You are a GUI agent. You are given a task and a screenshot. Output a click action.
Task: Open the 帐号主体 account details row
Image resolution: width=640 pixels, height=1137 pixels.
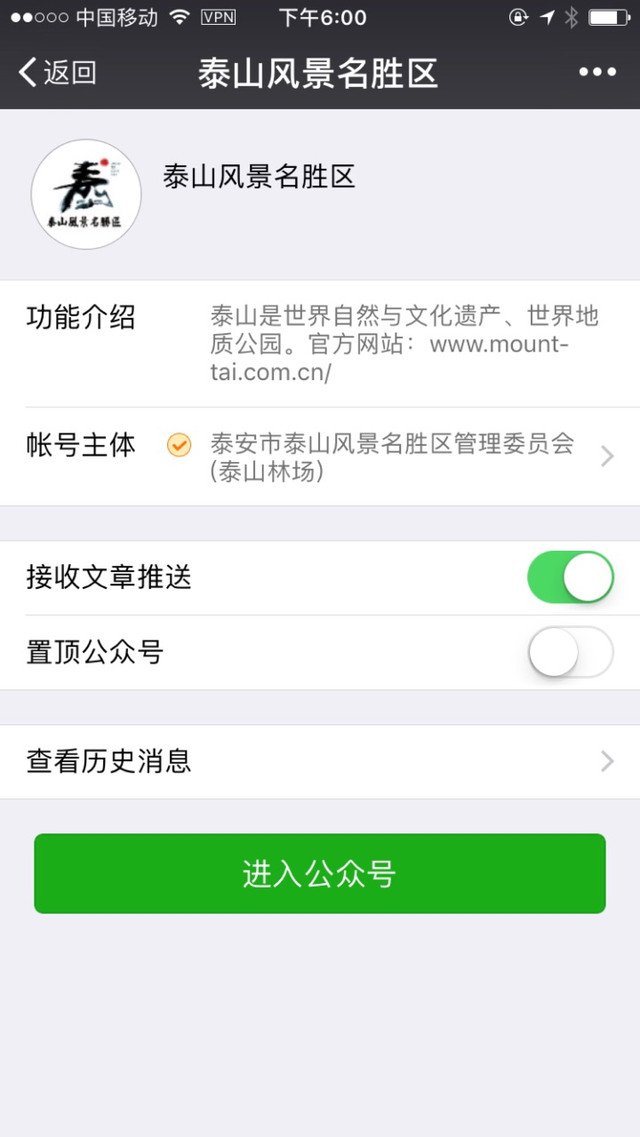(320, 457)
